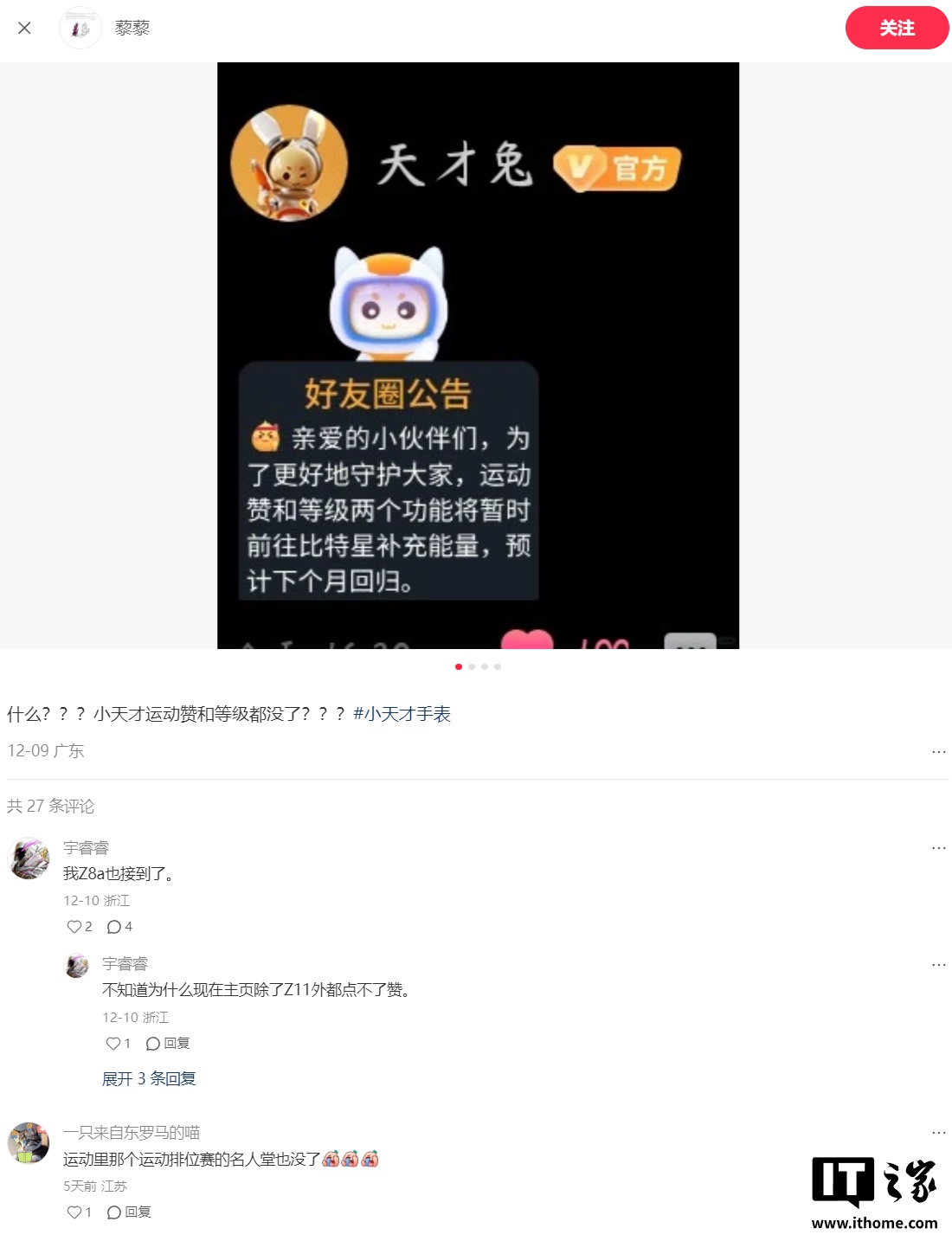The height and width of the screenshot is (1241, 952).
Task: Close the post with the X icon
Action: pos(24,28)
